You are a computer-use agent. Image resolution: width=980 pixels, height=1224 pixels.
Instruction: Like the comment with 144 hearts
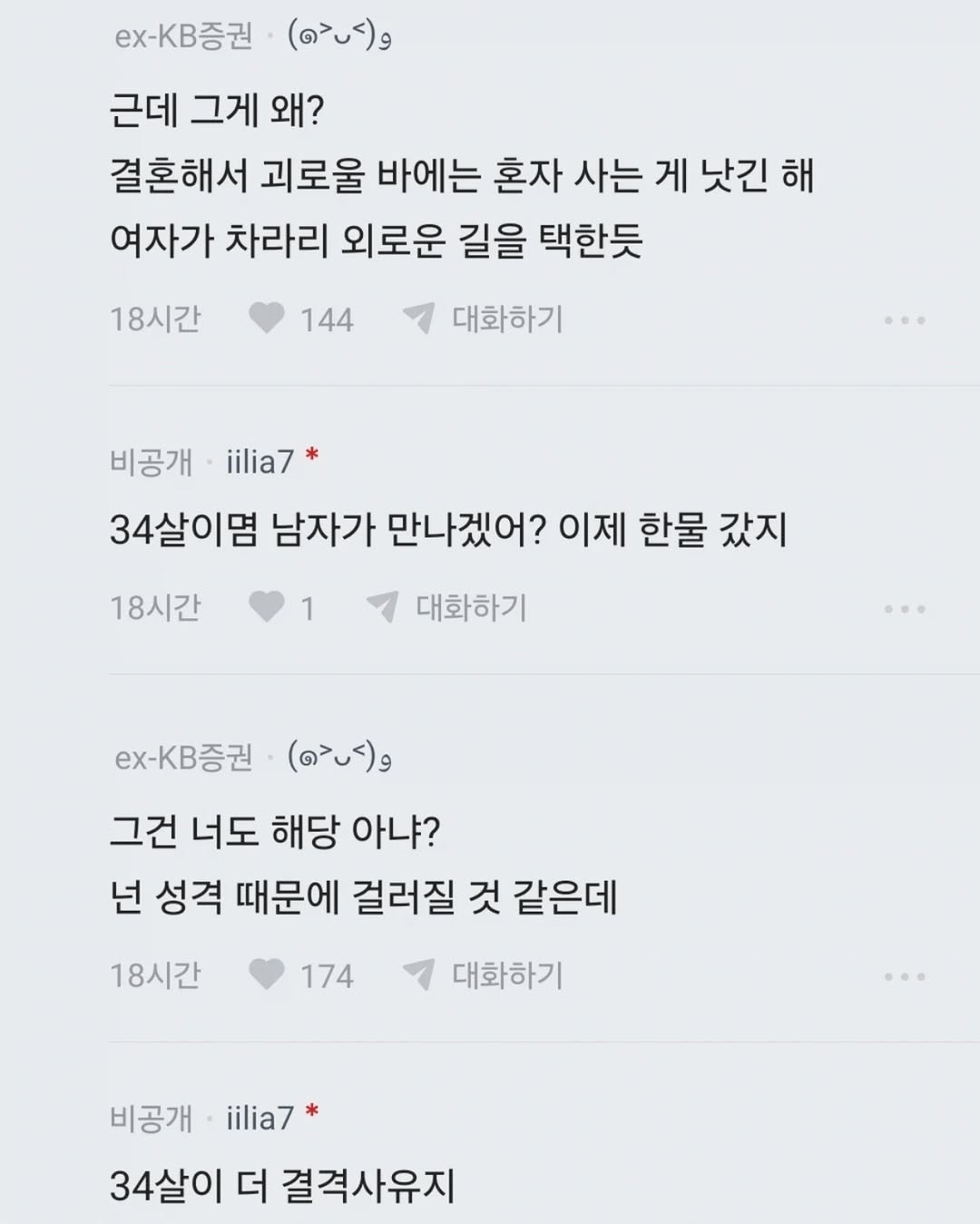tap(267, 318)
